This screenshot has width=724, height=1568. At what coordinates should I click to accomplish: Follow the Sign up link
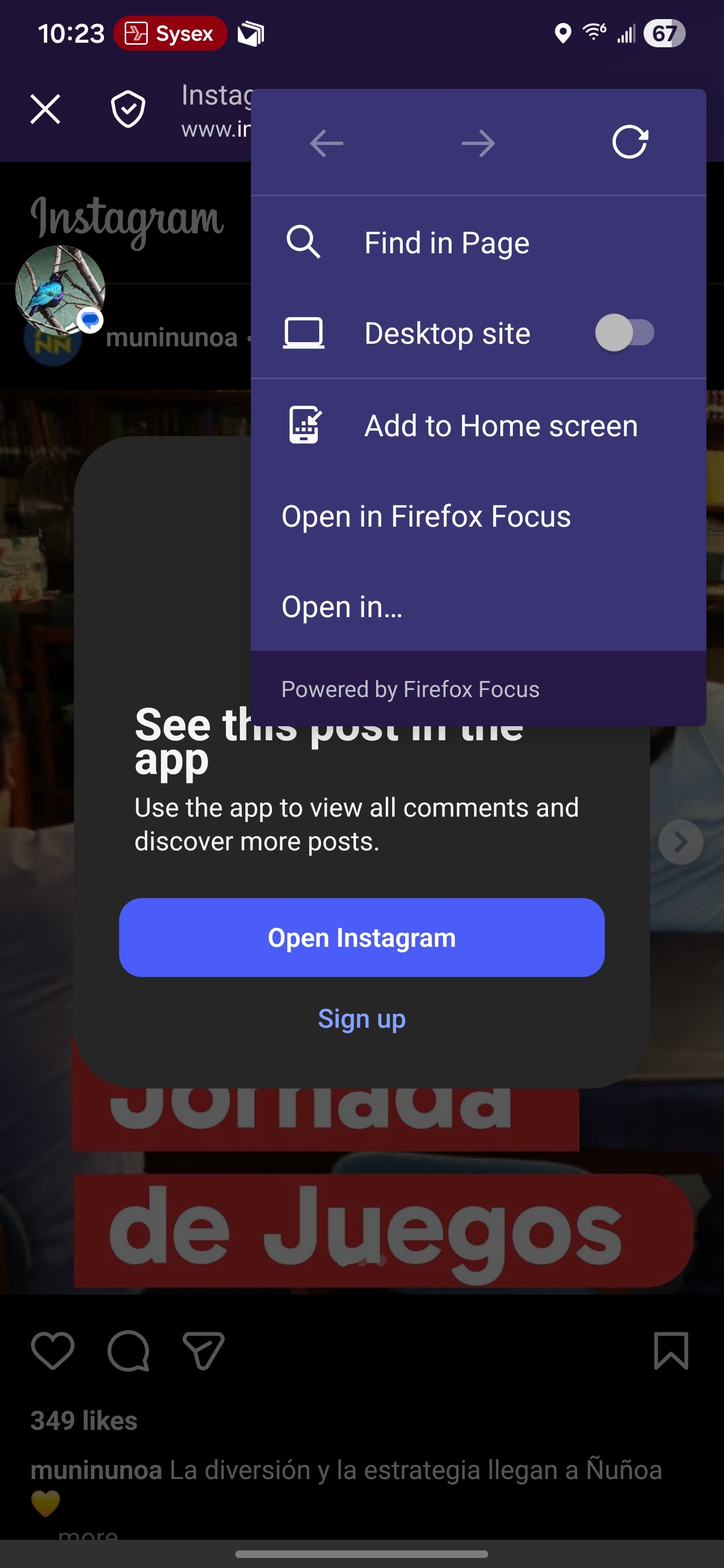(361, 1019)
